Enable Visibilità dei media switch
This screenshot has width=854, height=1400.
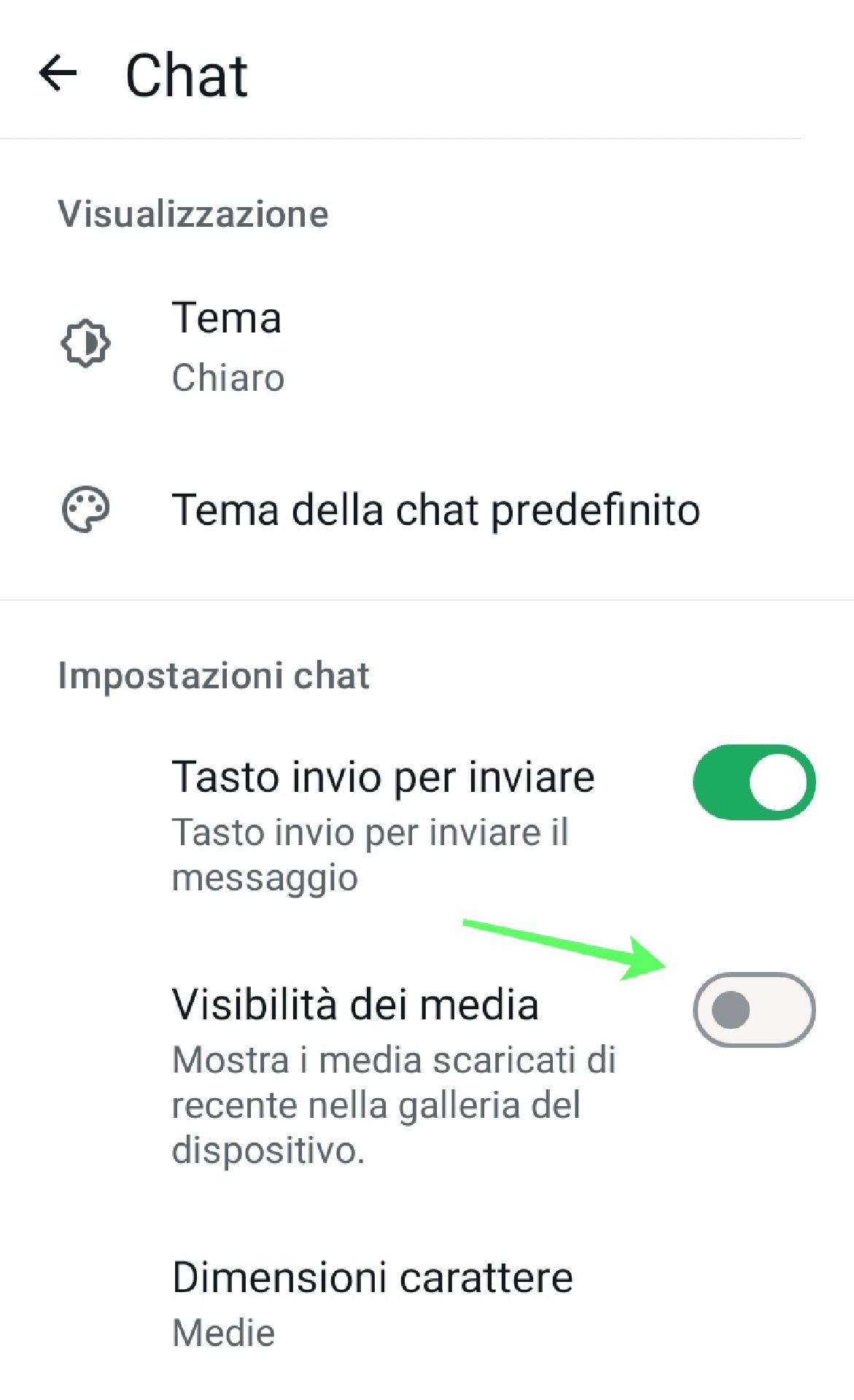754,1010
